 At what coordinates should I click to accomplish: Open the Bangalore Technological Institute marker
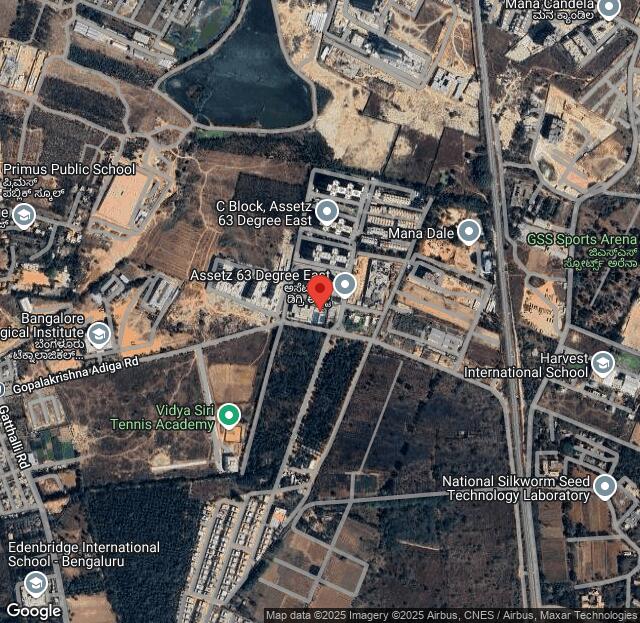click(x=98, y=334)
